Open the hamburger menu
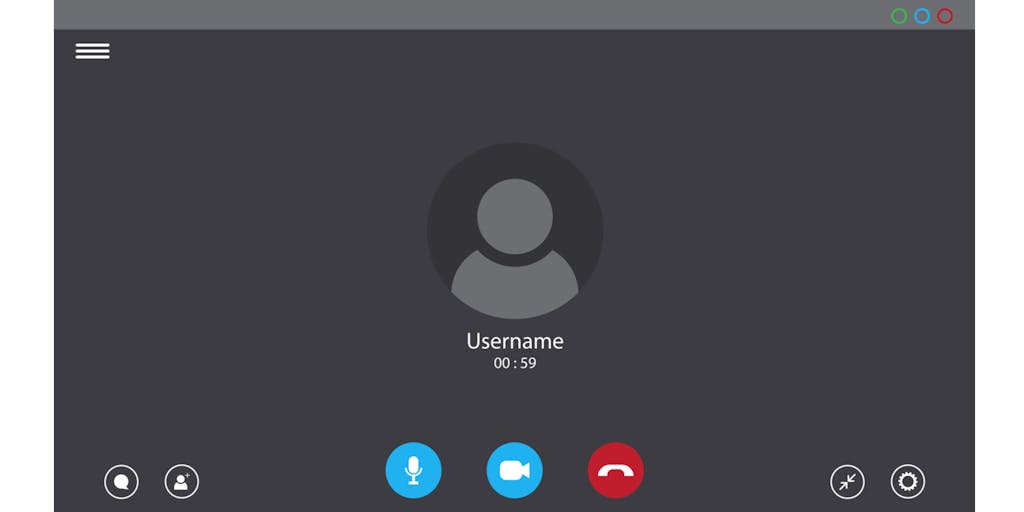 [92, 52]
